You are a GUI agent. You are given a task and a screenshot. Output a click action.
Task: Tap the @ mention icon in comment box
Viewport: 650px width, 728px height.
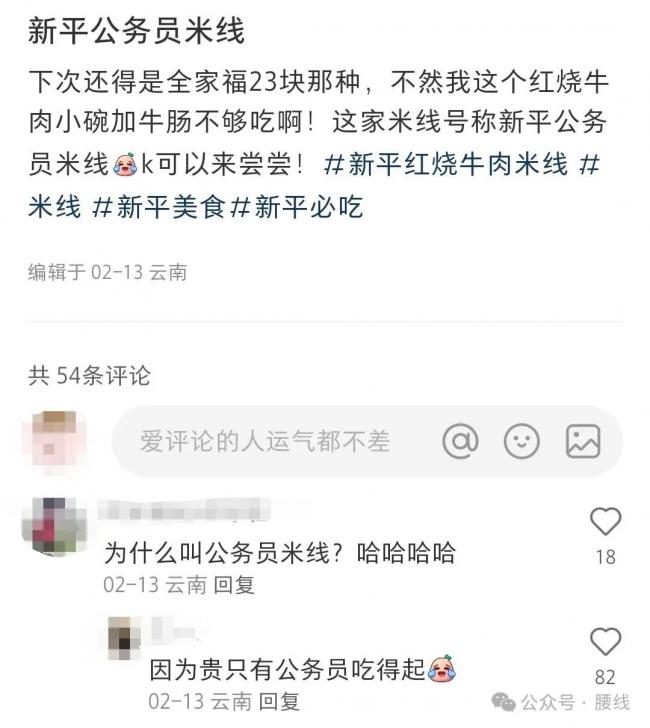coord(460,441)
